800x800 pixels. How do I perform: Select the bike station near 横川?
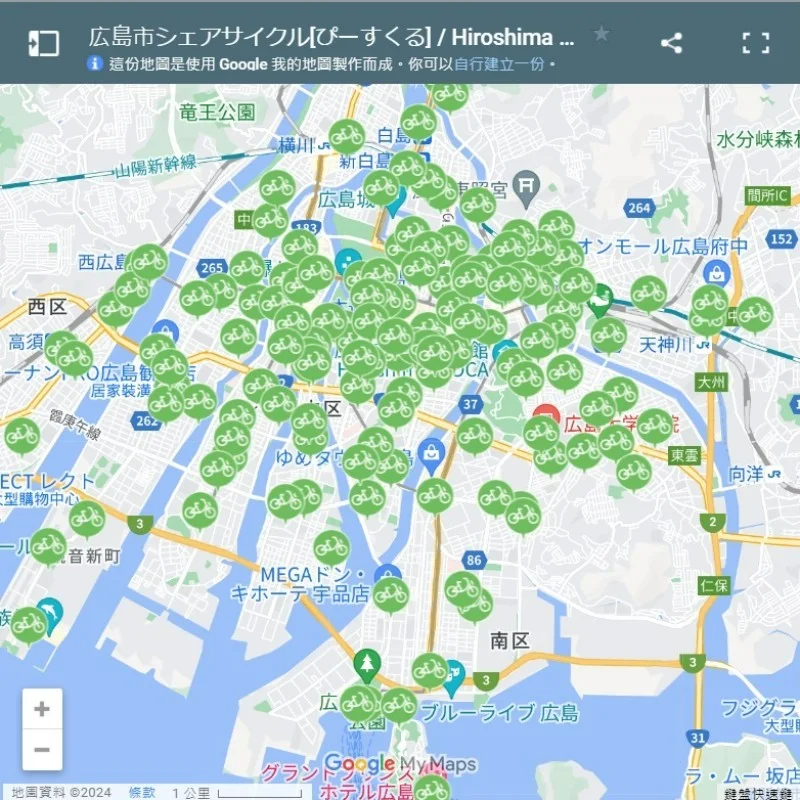tap(346, 135)
